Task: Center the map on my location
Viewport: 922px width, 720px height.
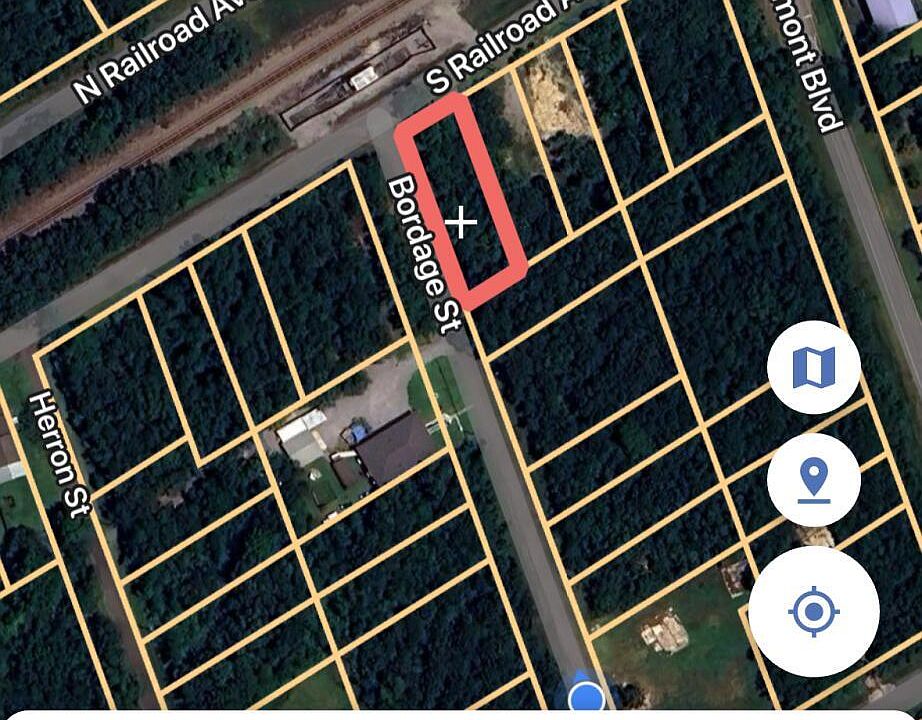Action: pos(813,610)
